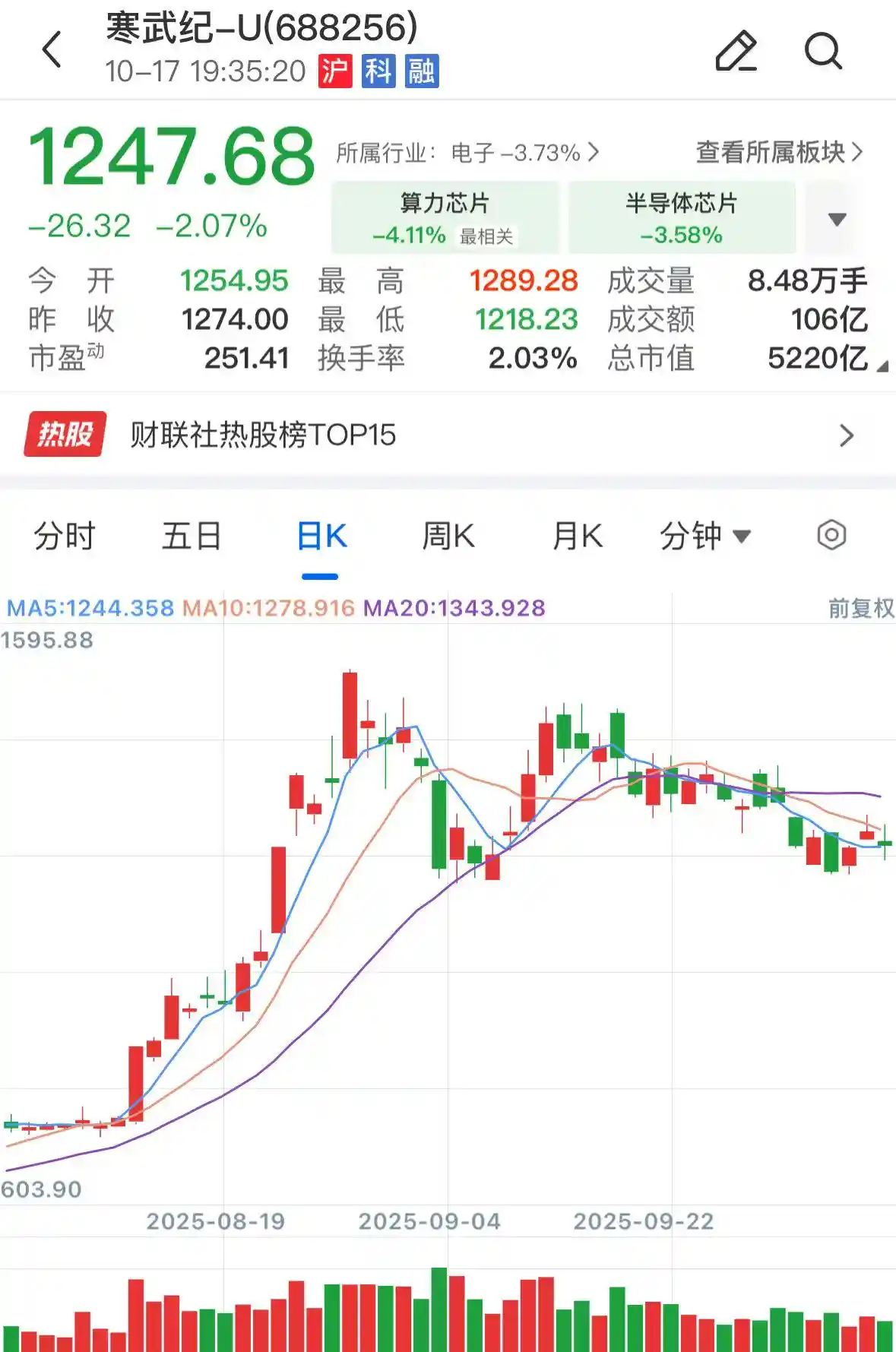
Task: Open chart settings icon beside 分钟
Action: pyautogui.click(x=831, y=535)
